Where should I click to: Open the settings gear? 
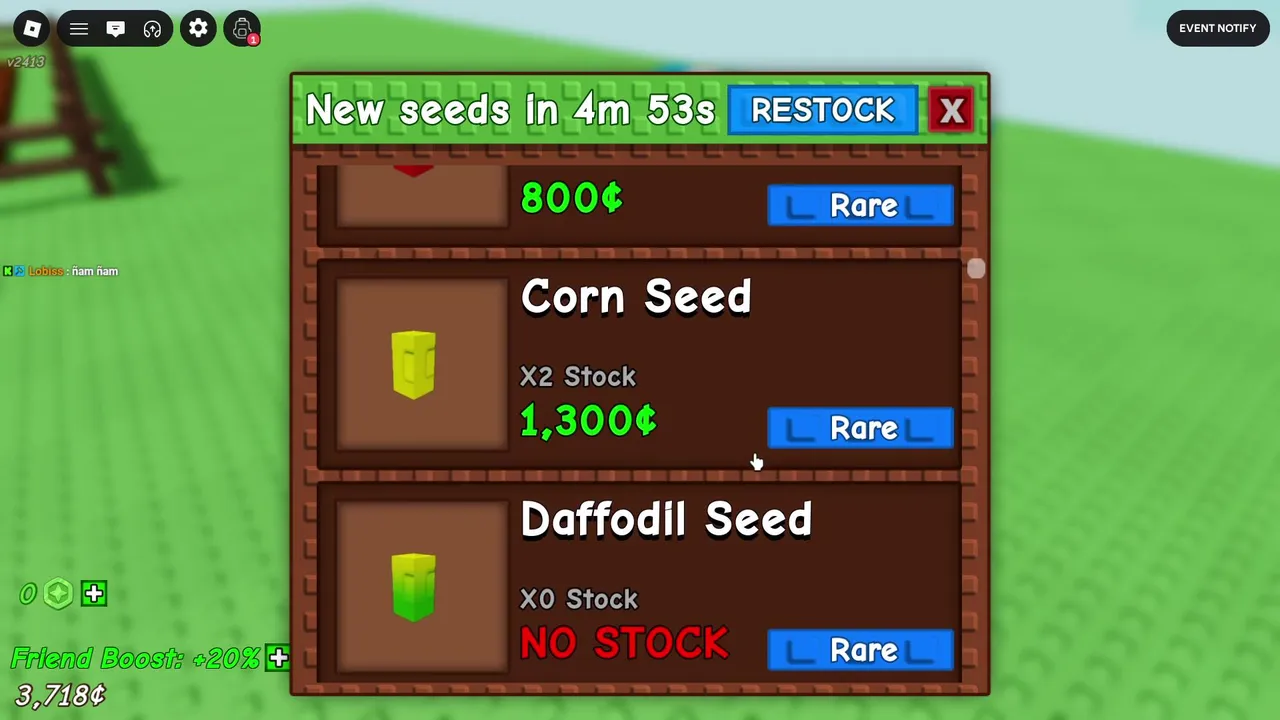[x=198, y=29]
